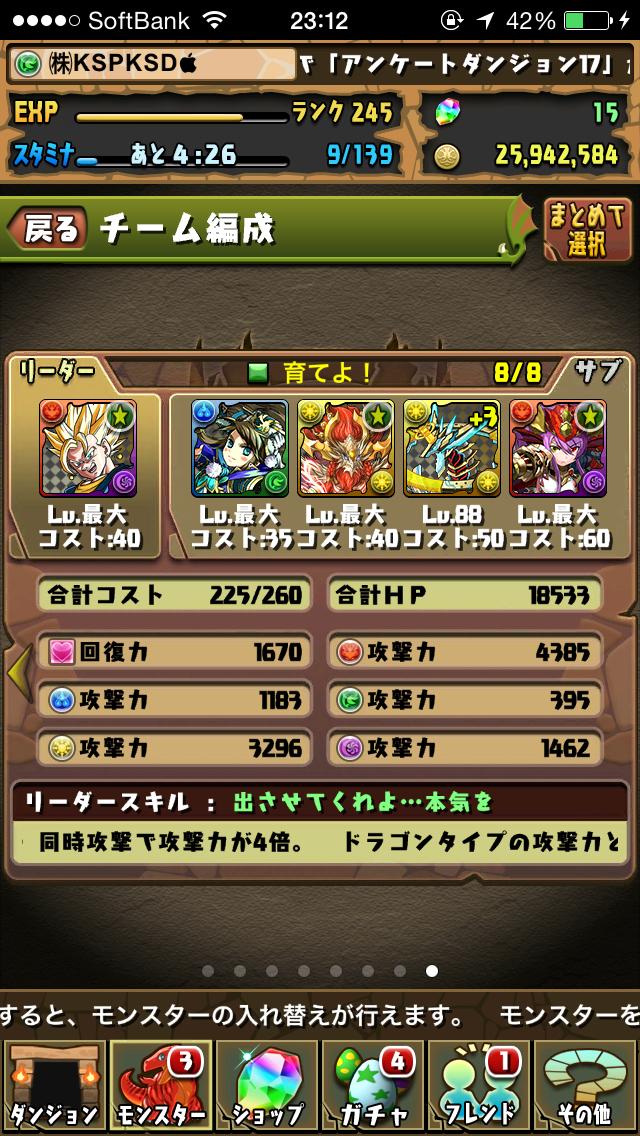Switch to the フレンド tab
The width and height of the screenshot is (640, 1136).
click(x=479, y=1086)
